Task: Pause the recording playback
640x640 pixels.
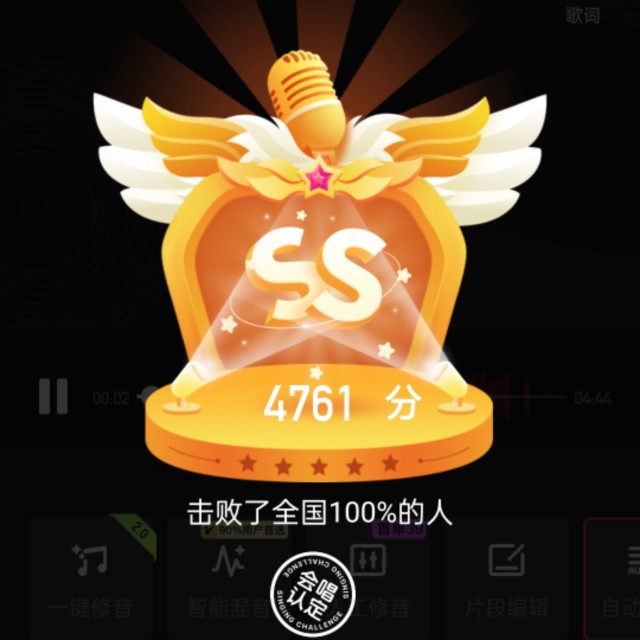Action: click(53, 397)
